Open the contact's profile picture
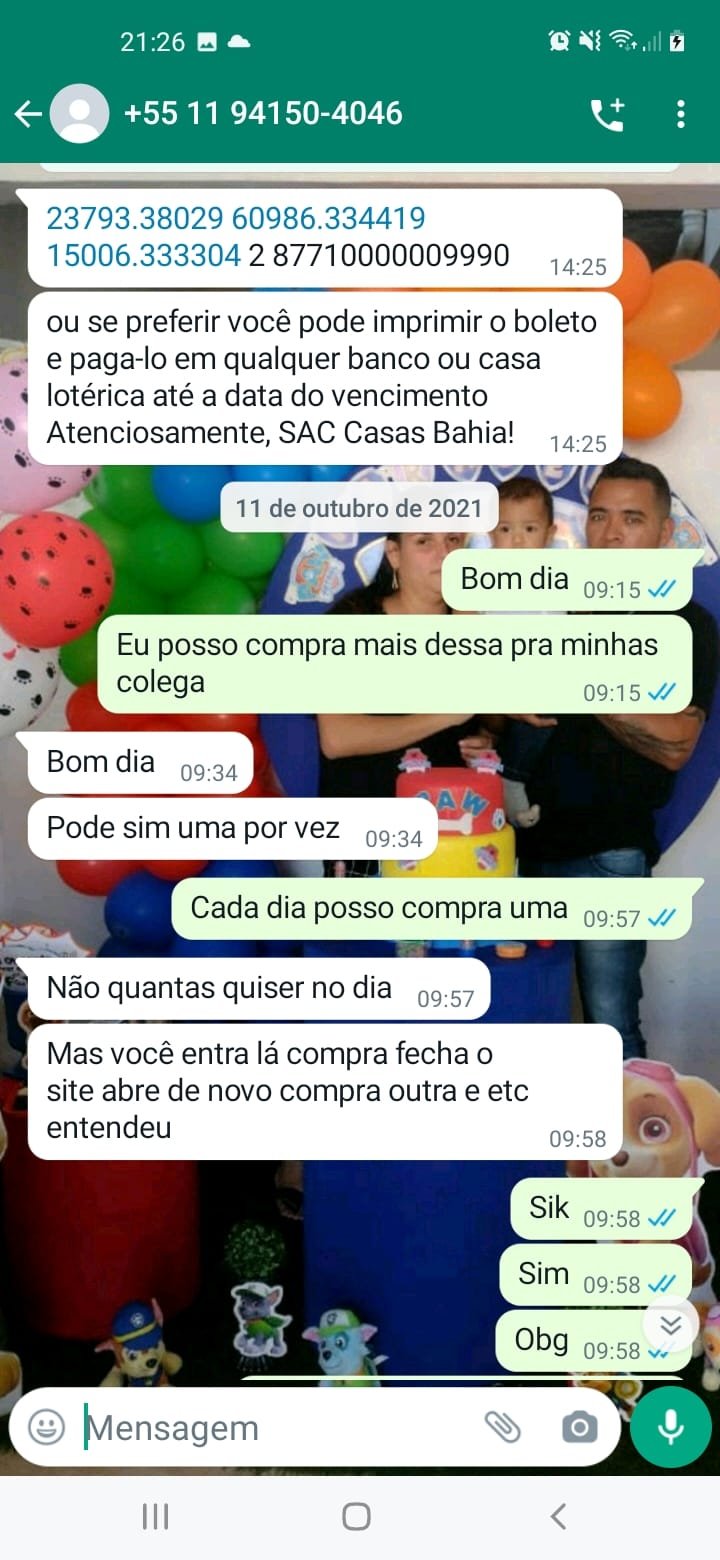This screenshot has width=720, height=1560. (80, 114)
